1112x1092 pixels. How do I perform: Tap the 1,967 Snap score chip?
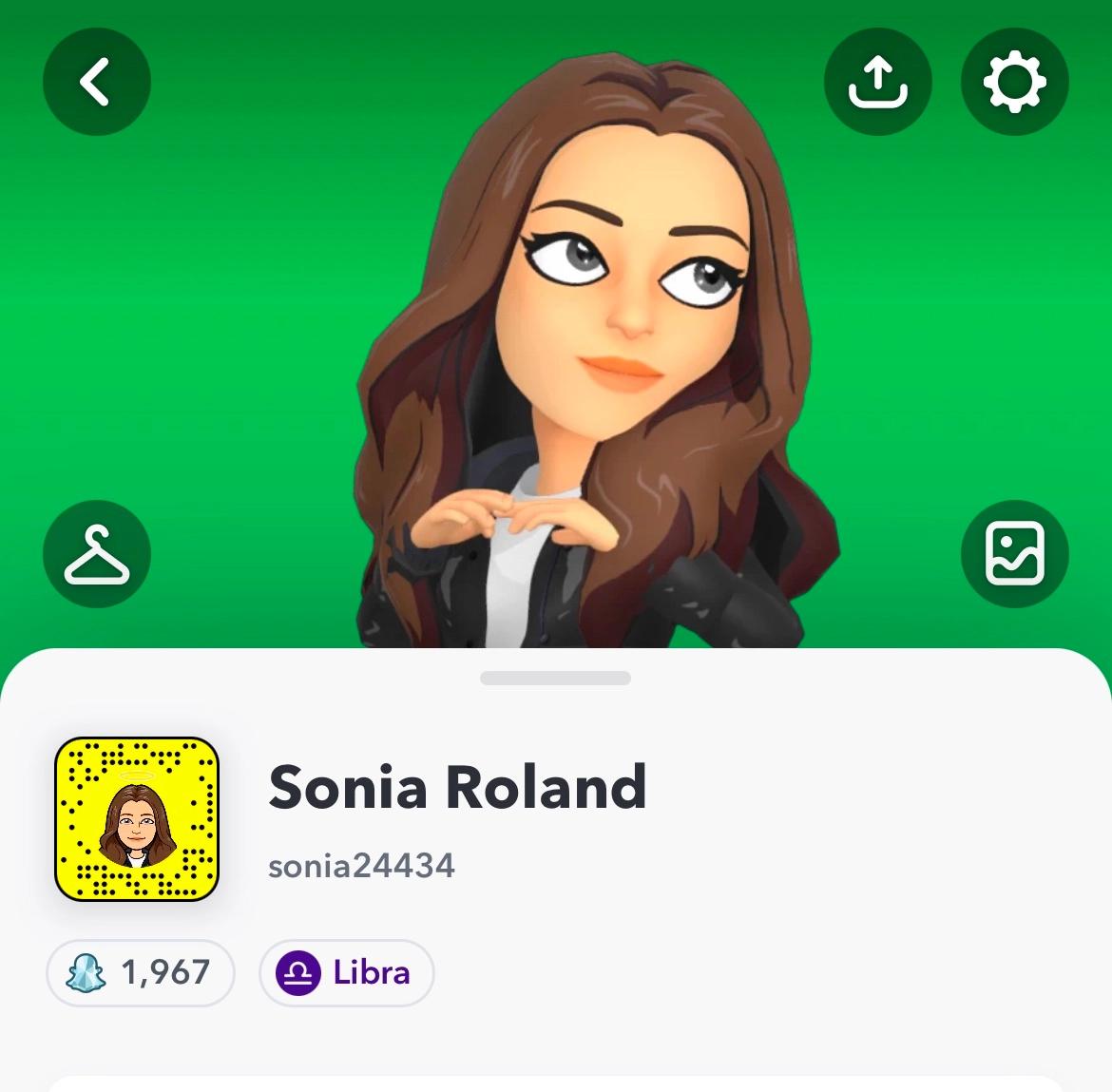[141, 972]
